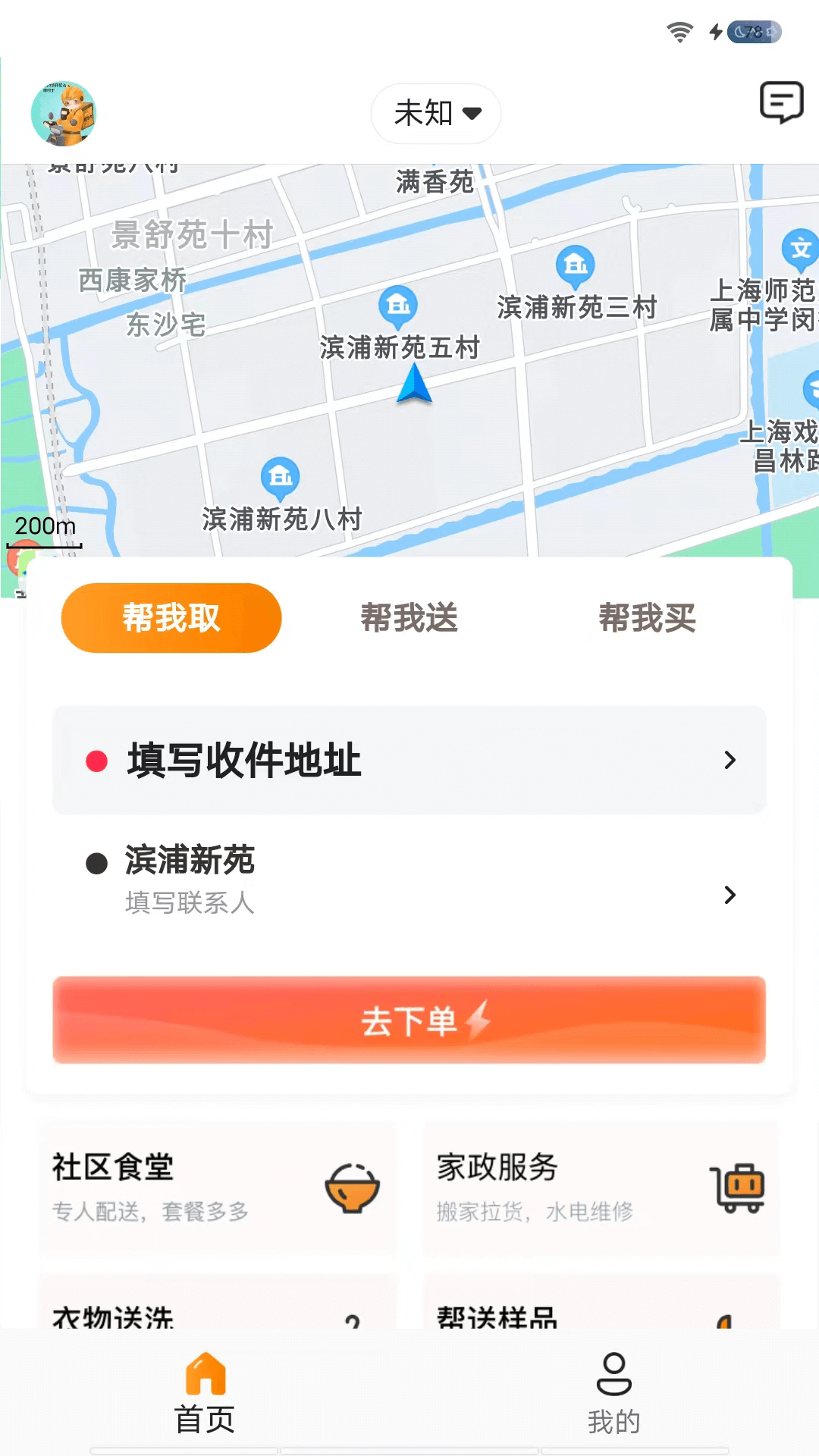The image size is (819, 1456).
Task: Tap the 填写联系人 contact field
Action: point(190,902)
